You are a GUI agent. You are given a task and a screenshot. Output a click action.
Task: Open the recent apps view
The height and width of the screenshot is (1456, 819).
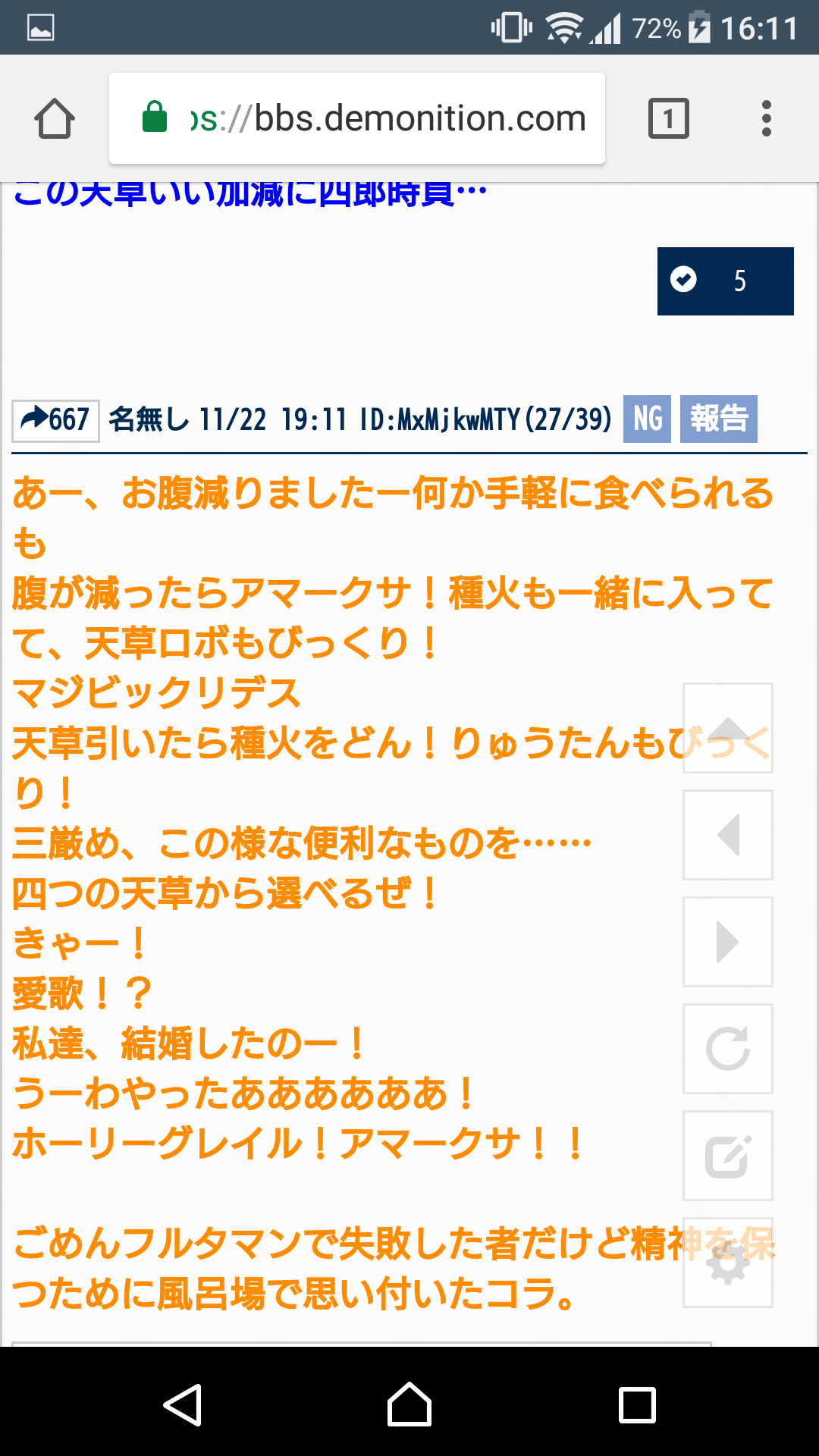pos(637,1404)
